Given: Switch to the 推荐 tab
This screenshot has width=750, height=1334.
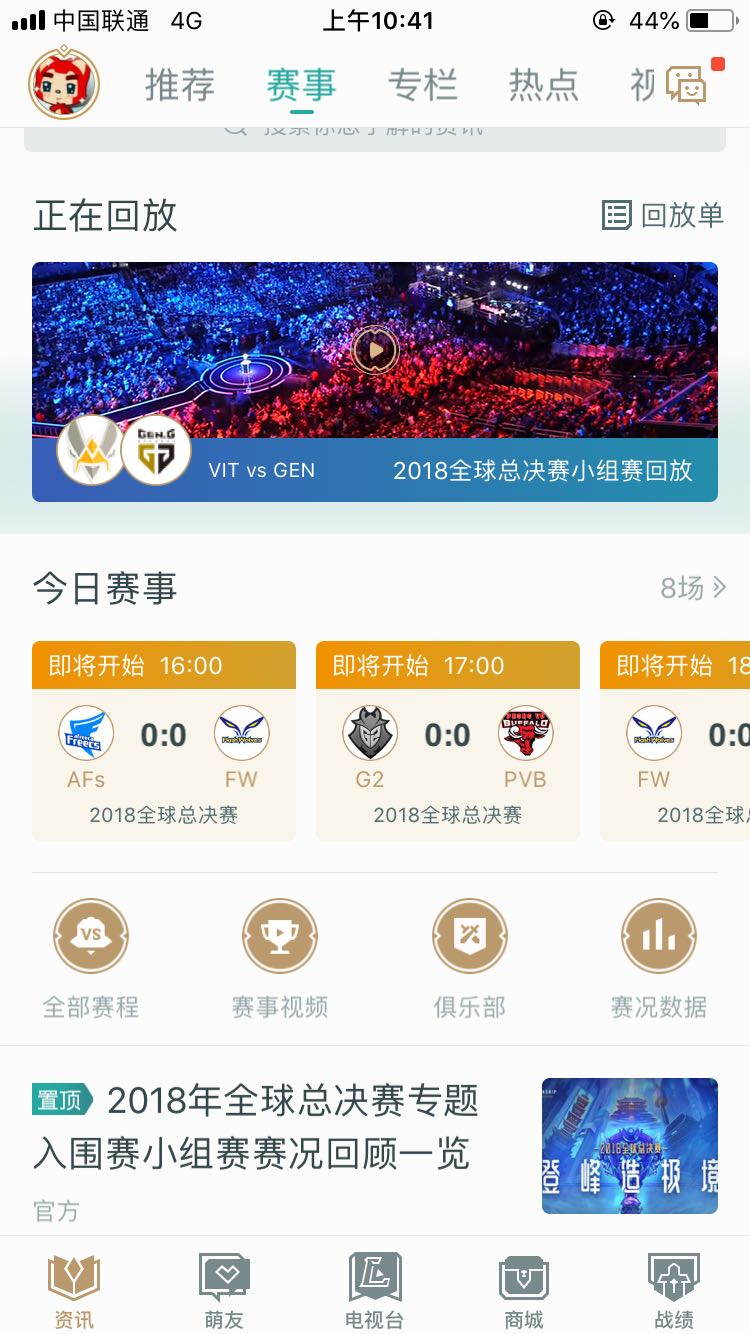Looking at the screenshot, I should 180,85.
